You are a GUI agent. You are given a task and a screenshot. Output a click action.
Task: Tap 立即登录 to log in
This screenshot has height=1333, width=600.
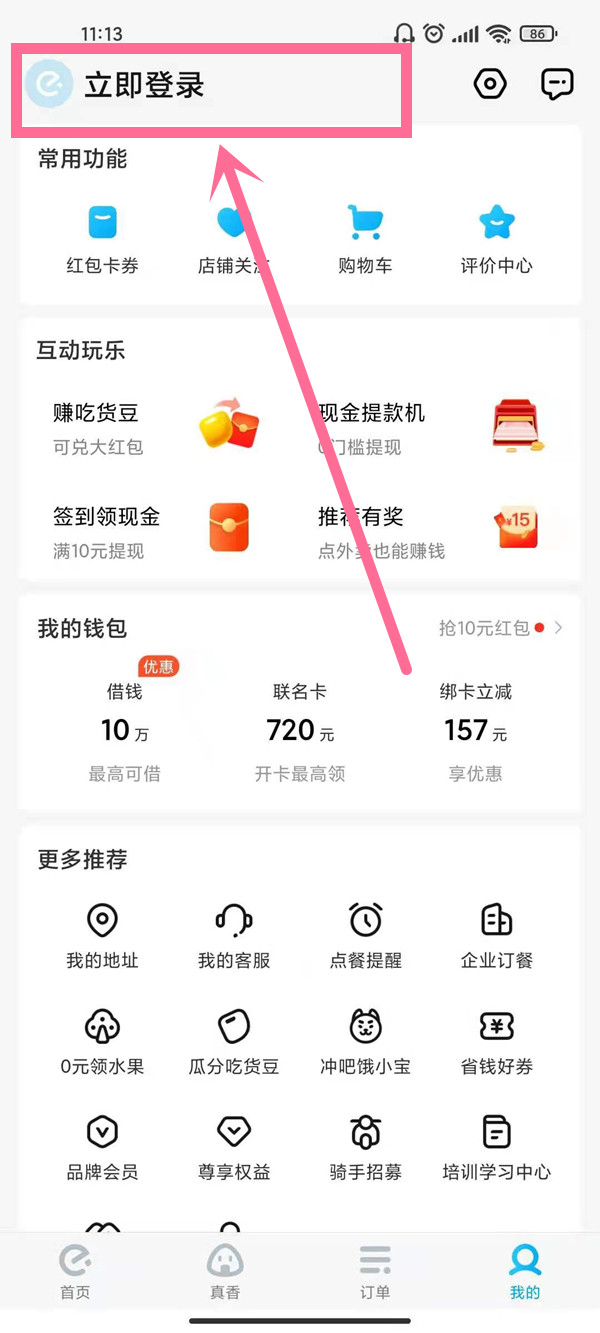coord(143,86)
